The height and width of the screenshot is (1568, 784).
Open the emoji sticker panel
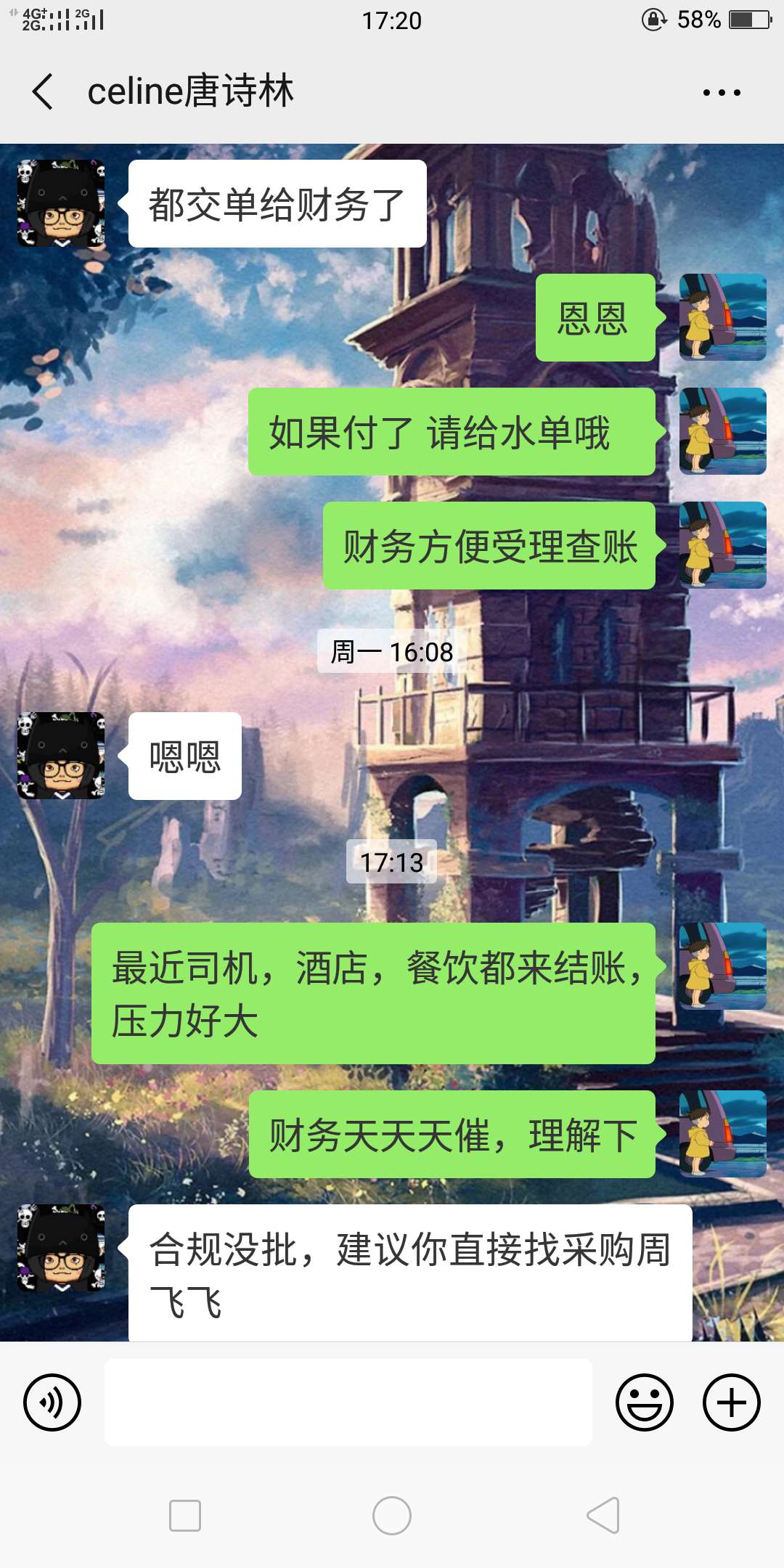click(x=645, y=1402)
